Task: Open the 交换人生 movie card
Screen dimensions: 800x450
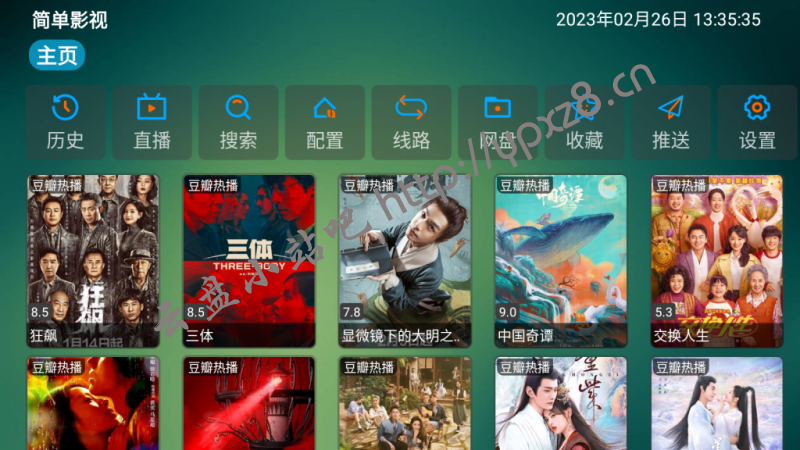Action: point(717,261)
